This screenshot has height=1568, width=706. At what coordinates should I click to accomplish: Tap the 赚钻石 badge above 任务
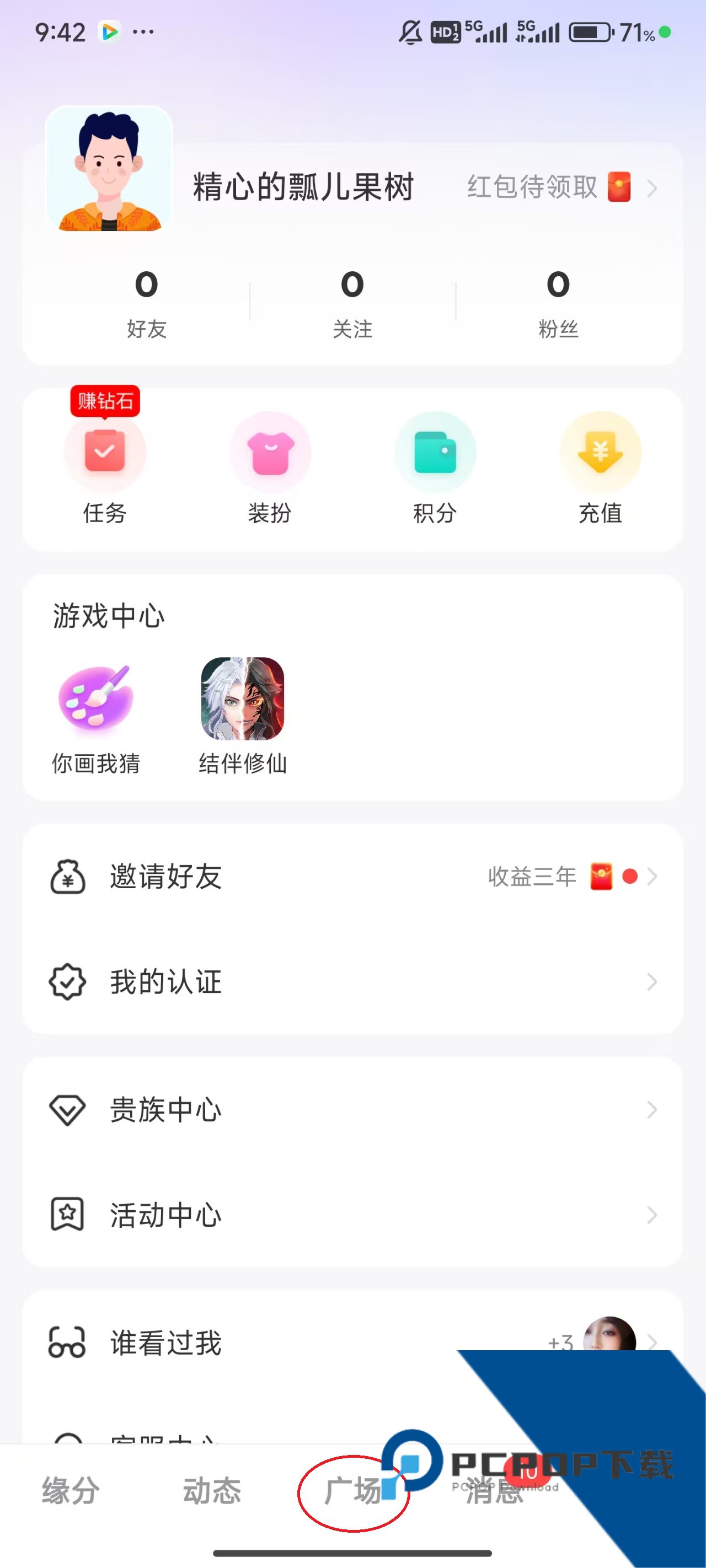tap(105, 400)
